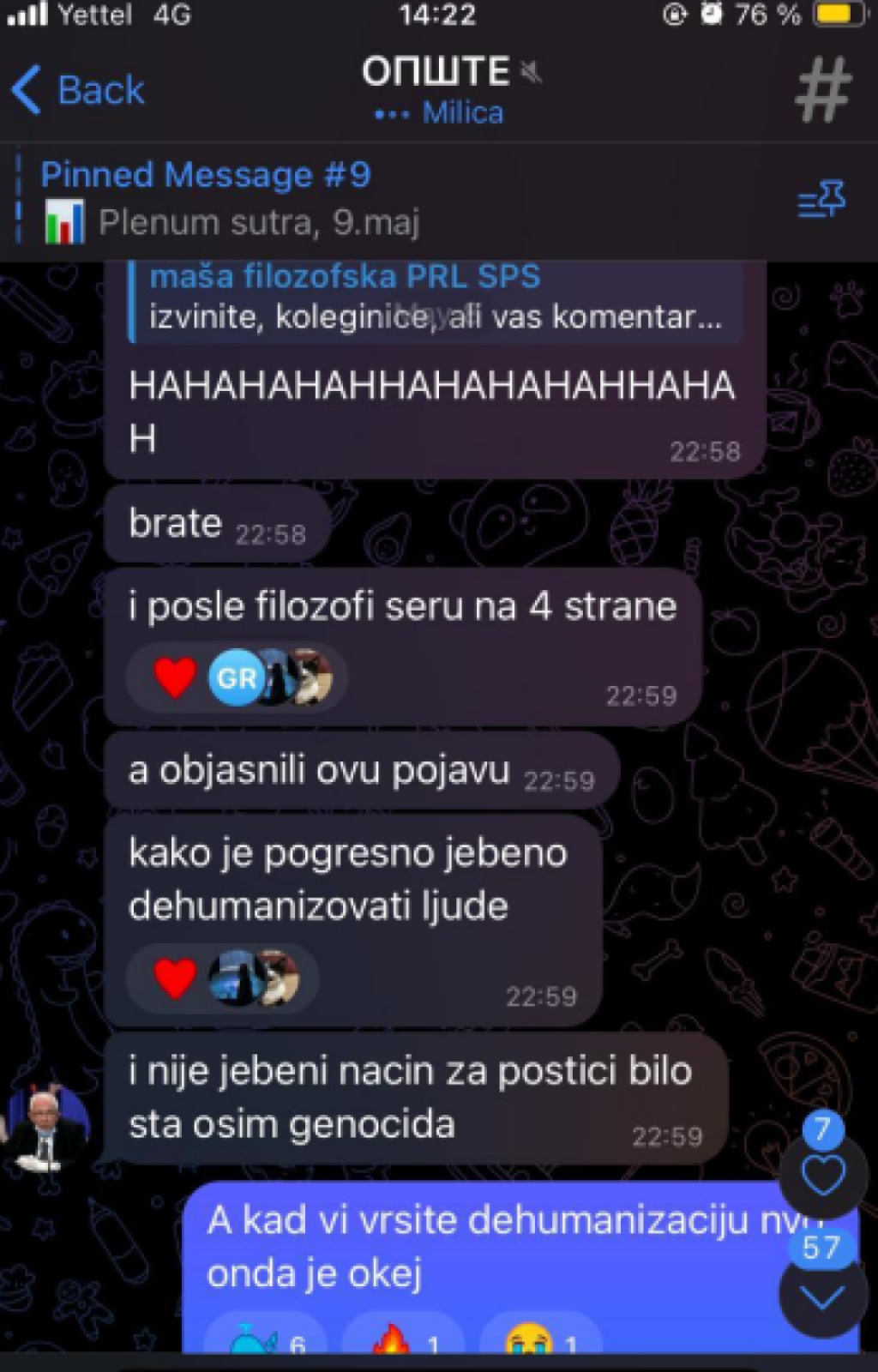Viewport: 878px width, 1372px height.
Task: Tap heart reaction under 'dehumanizovati ljude' message
Action: pos(175,978)
